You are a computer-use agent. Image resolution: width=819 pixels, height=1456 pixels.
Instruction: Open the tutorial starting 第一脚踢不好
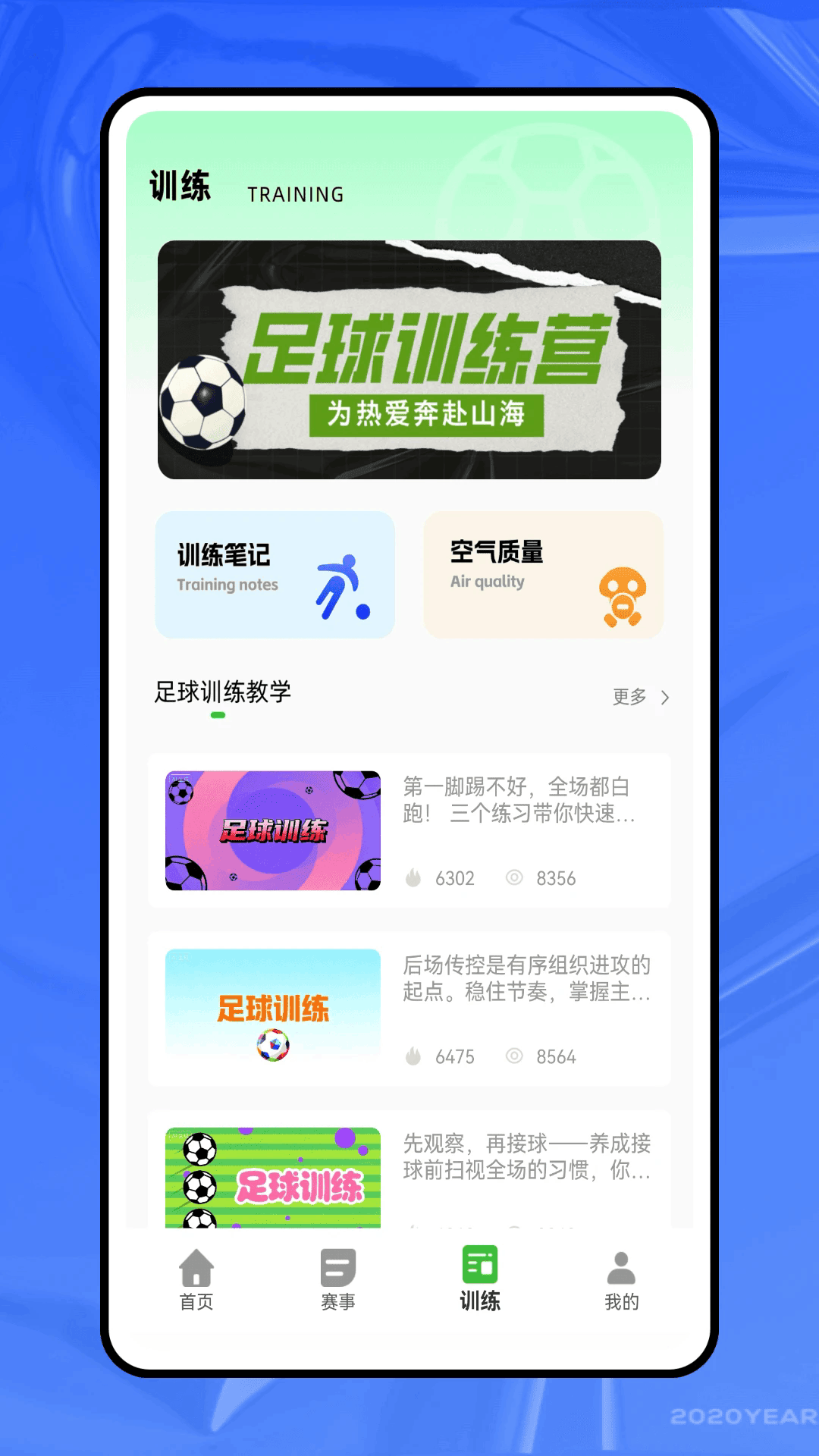point(409,830)
